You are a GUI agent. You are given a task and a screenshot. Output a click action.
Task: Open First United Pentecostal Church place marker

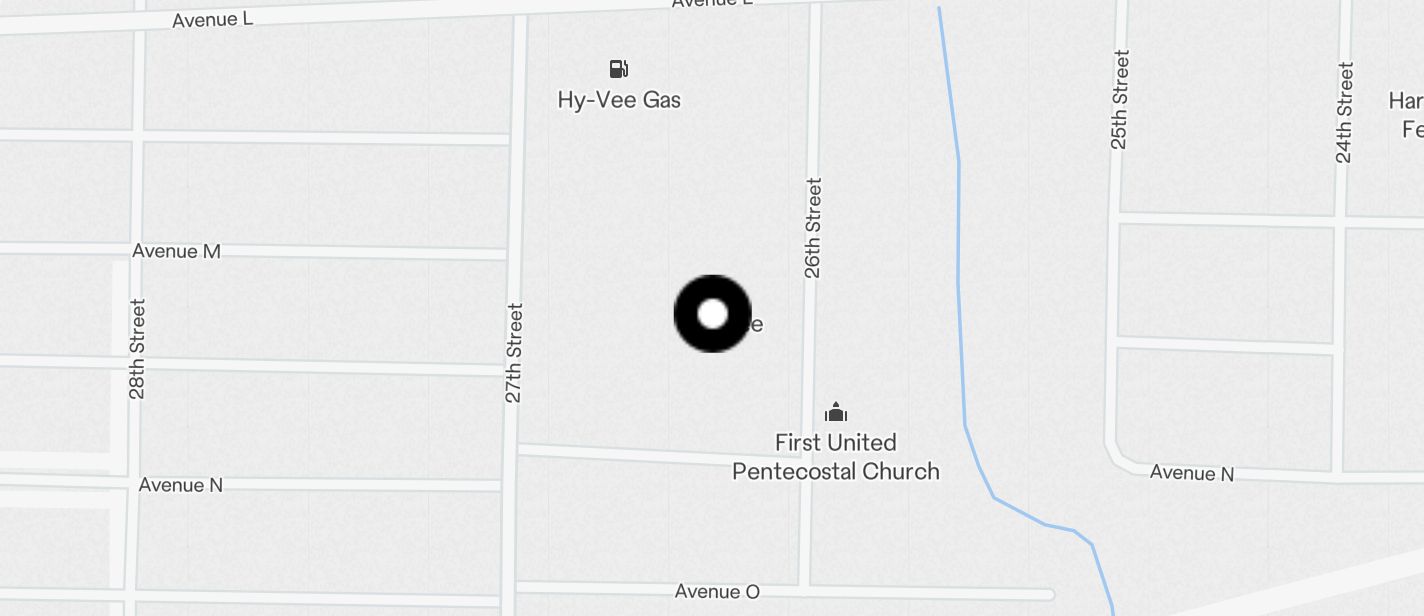pyautogui.click(x=836, y=412)
